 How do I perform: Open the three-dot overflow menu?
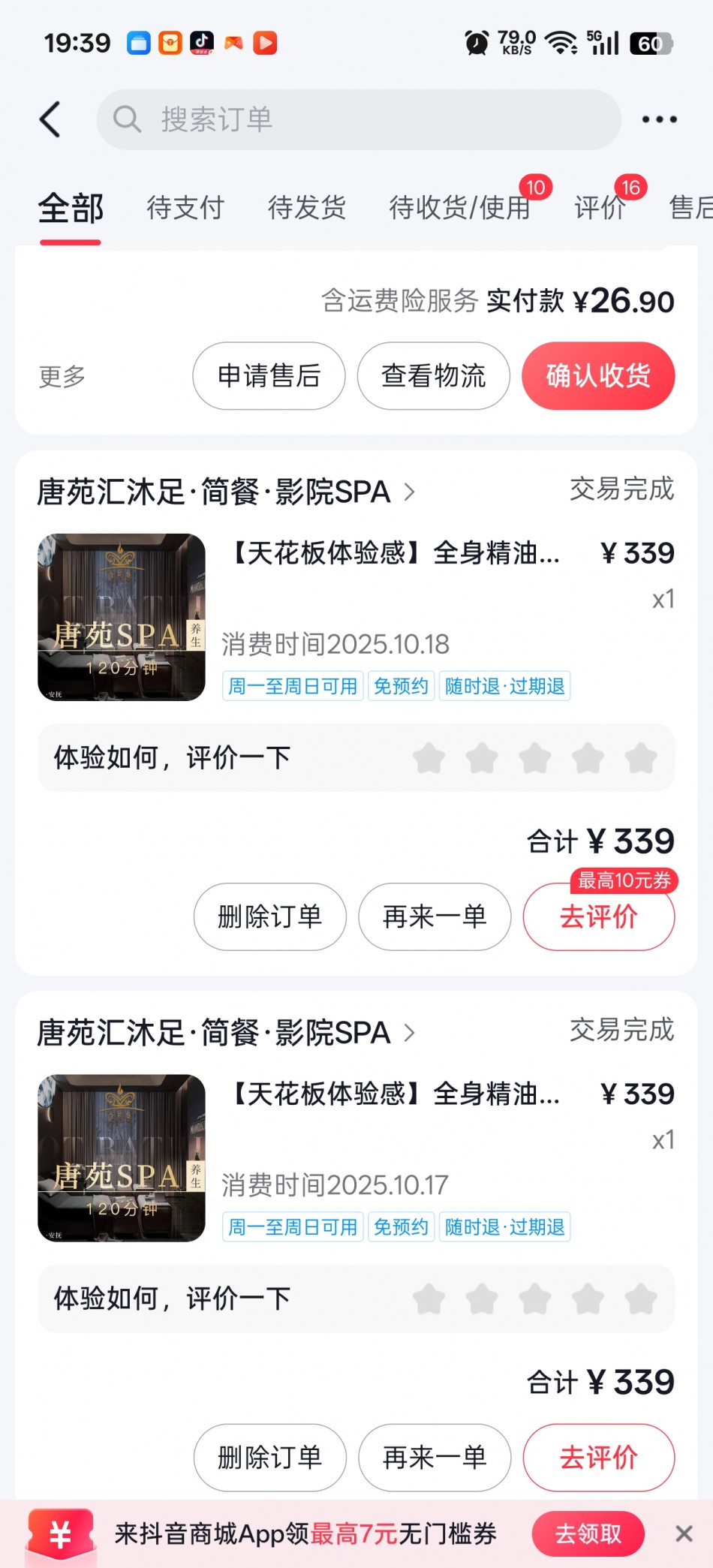pos(659,119)
